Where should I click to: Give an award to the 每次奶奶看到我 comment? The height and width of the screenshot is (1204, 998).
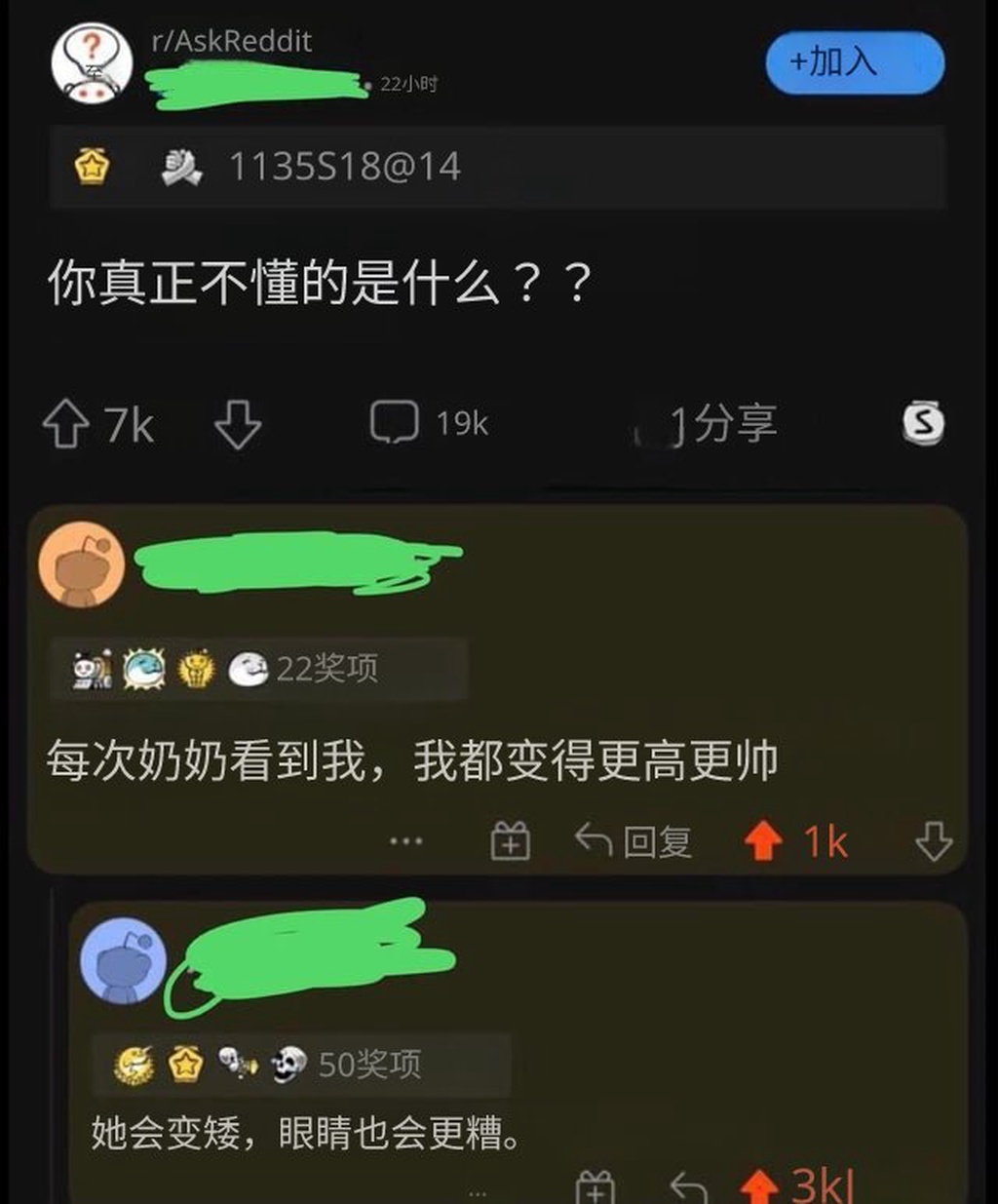(x=511, y=840)
